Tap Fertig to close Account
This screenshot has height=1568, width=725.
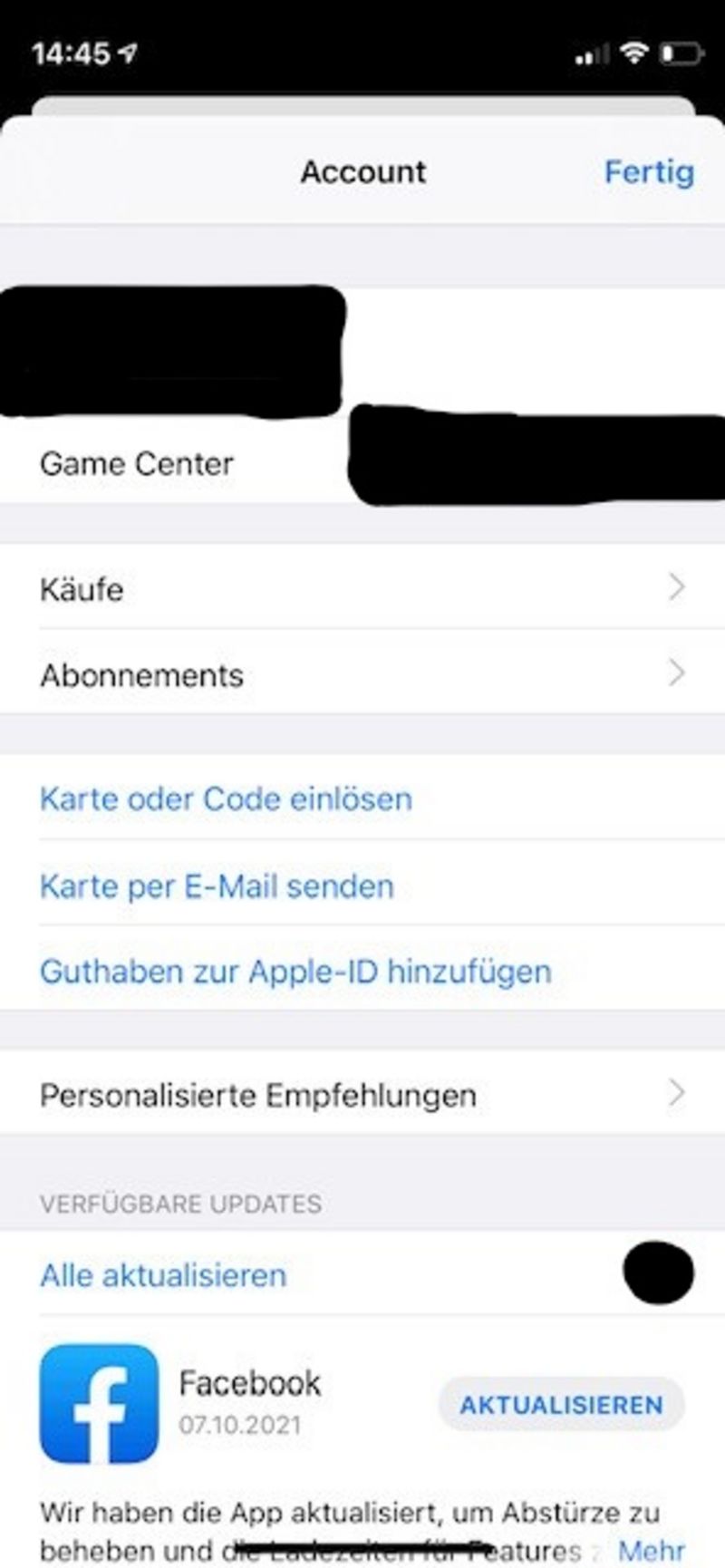(x=649, y=171)
